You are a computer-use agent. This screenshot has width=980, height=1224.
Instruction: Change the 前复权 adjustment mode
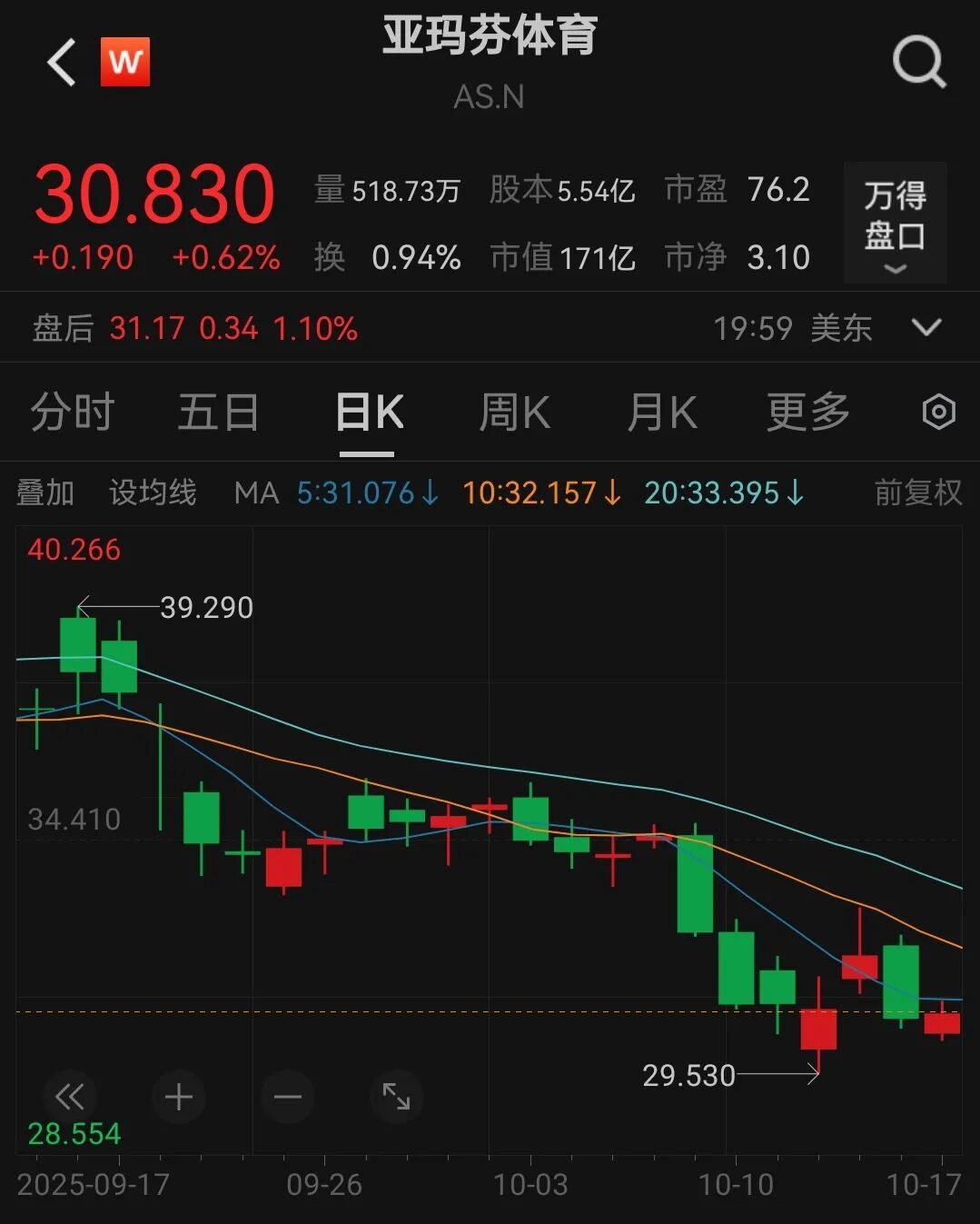[917, 493]
